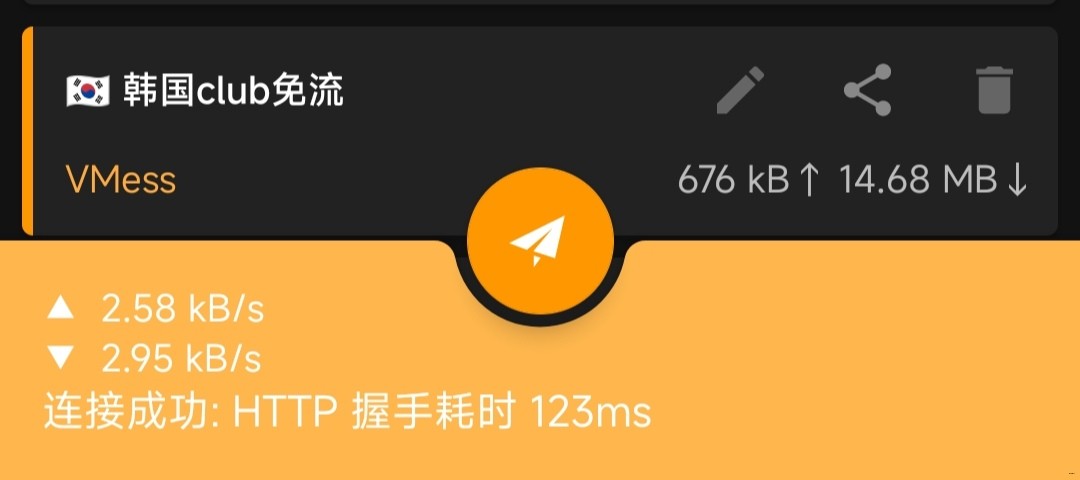
Task: Delete the 韩国club免流 profile
Action: coord(994,91)
